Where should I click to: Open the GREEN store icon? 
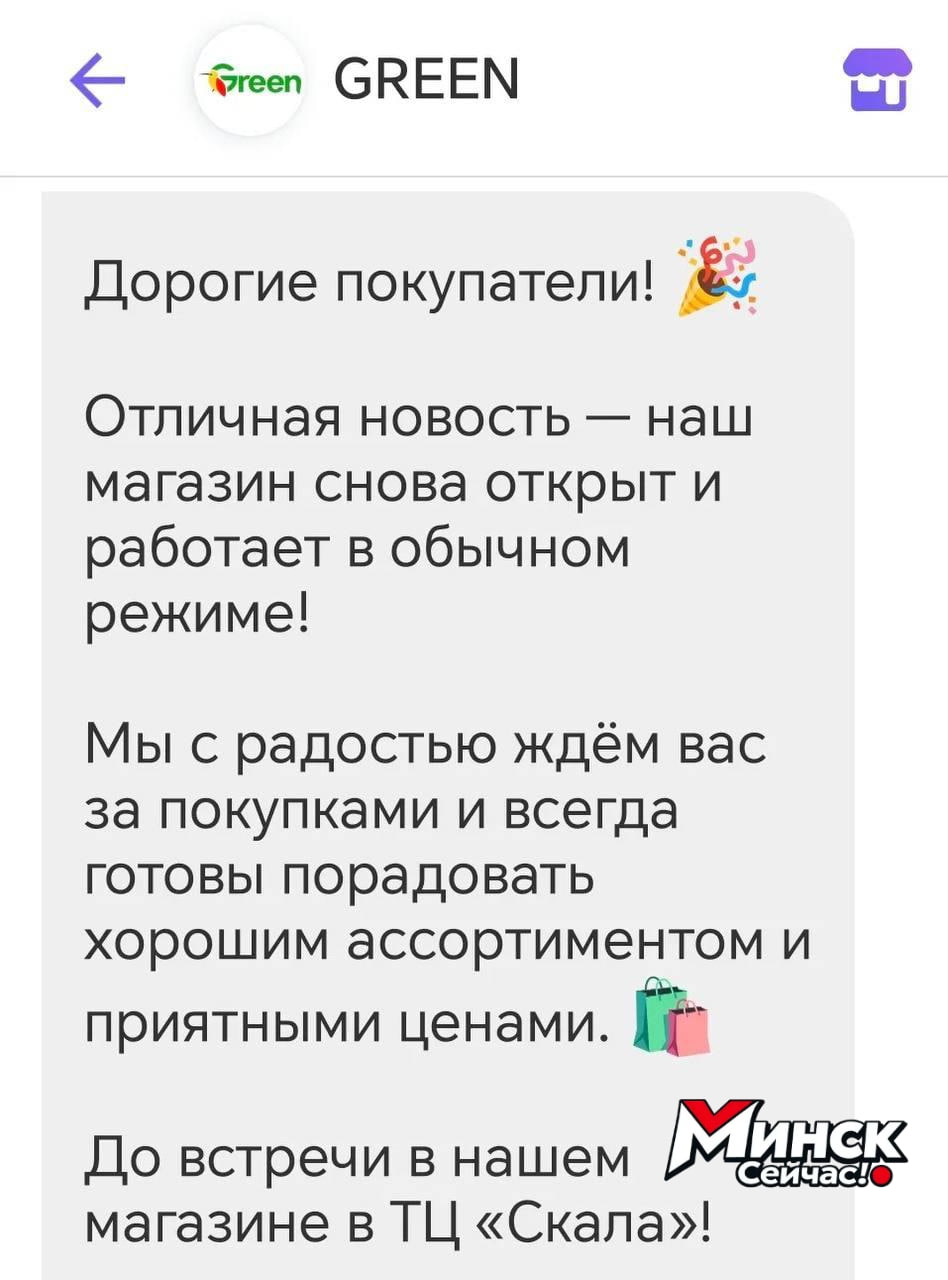(x=878, y=78)
